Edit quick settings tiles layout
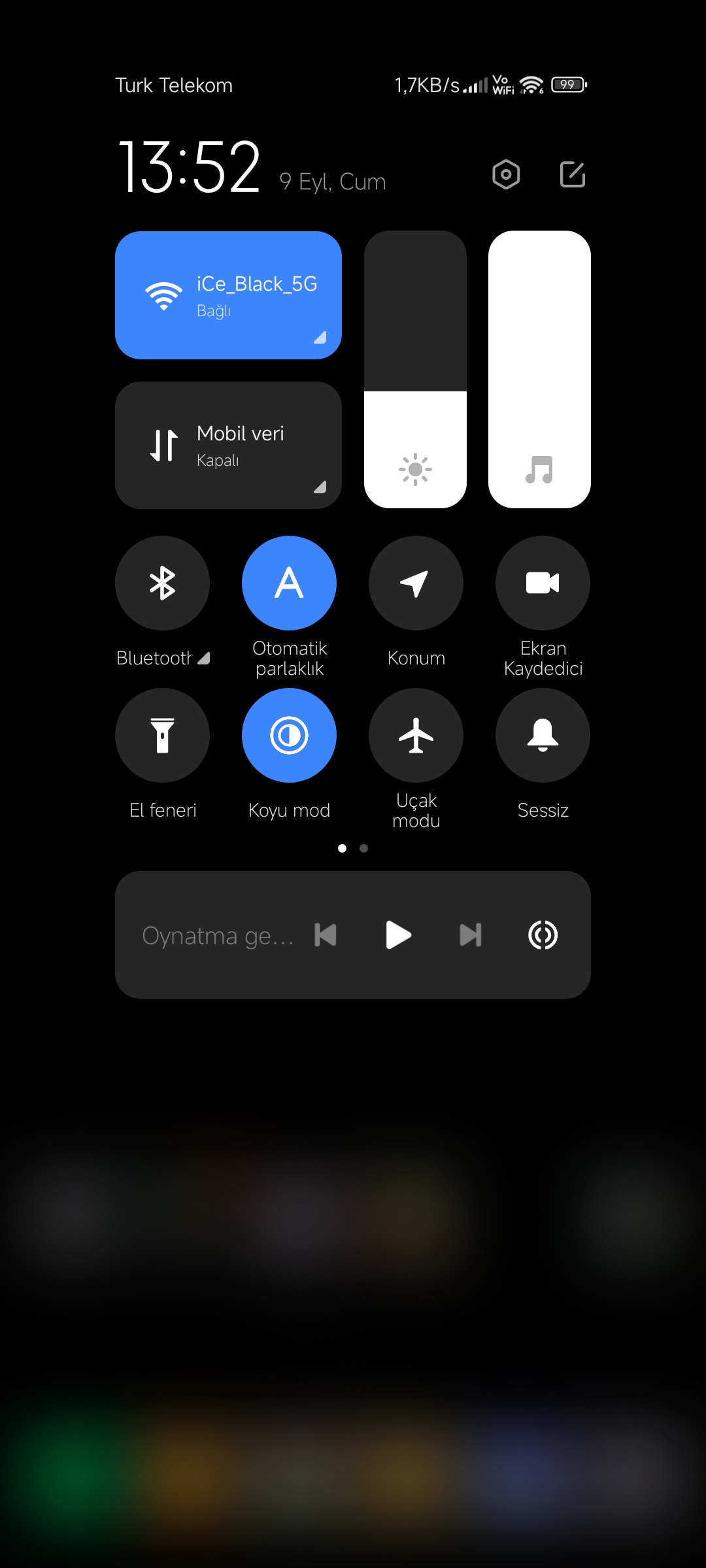 click(x=573, y=174)
